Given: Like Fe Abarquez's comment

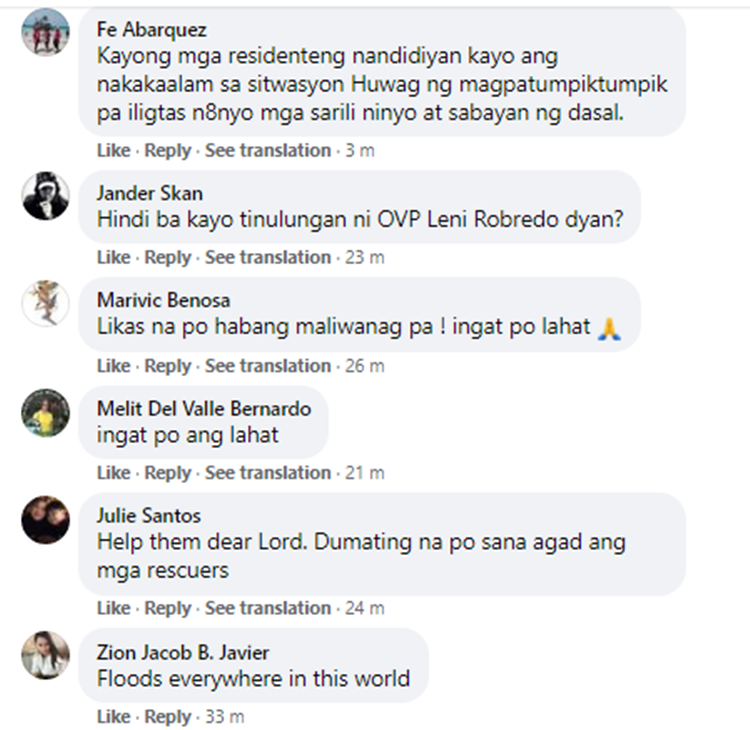Looking at the screenshot, I should (x=113, y=151).
